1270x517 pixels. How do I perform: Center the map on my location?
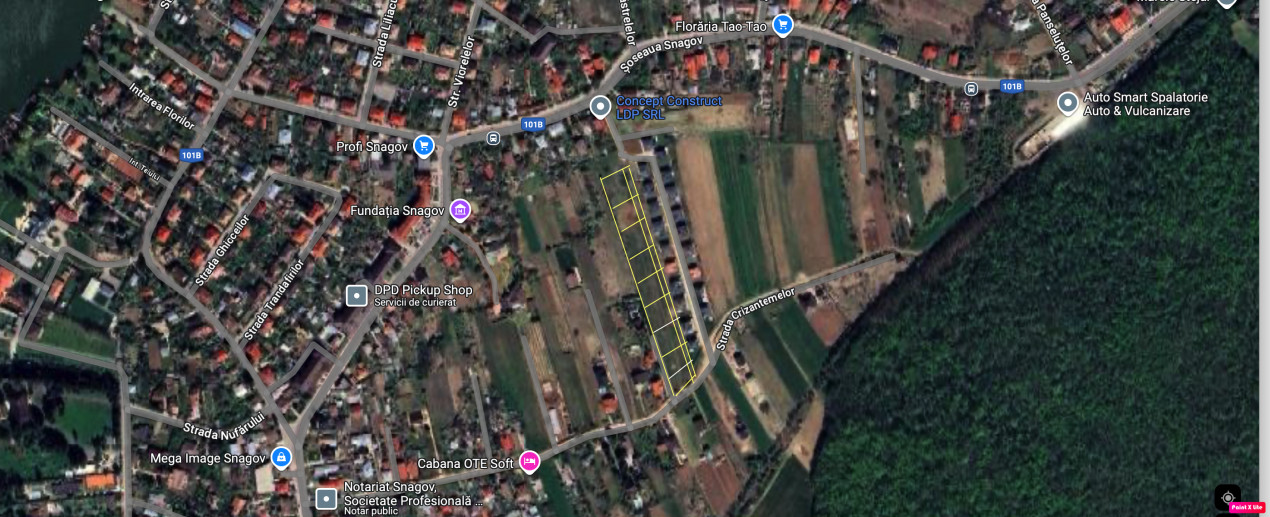click(x=1228, y=497)
